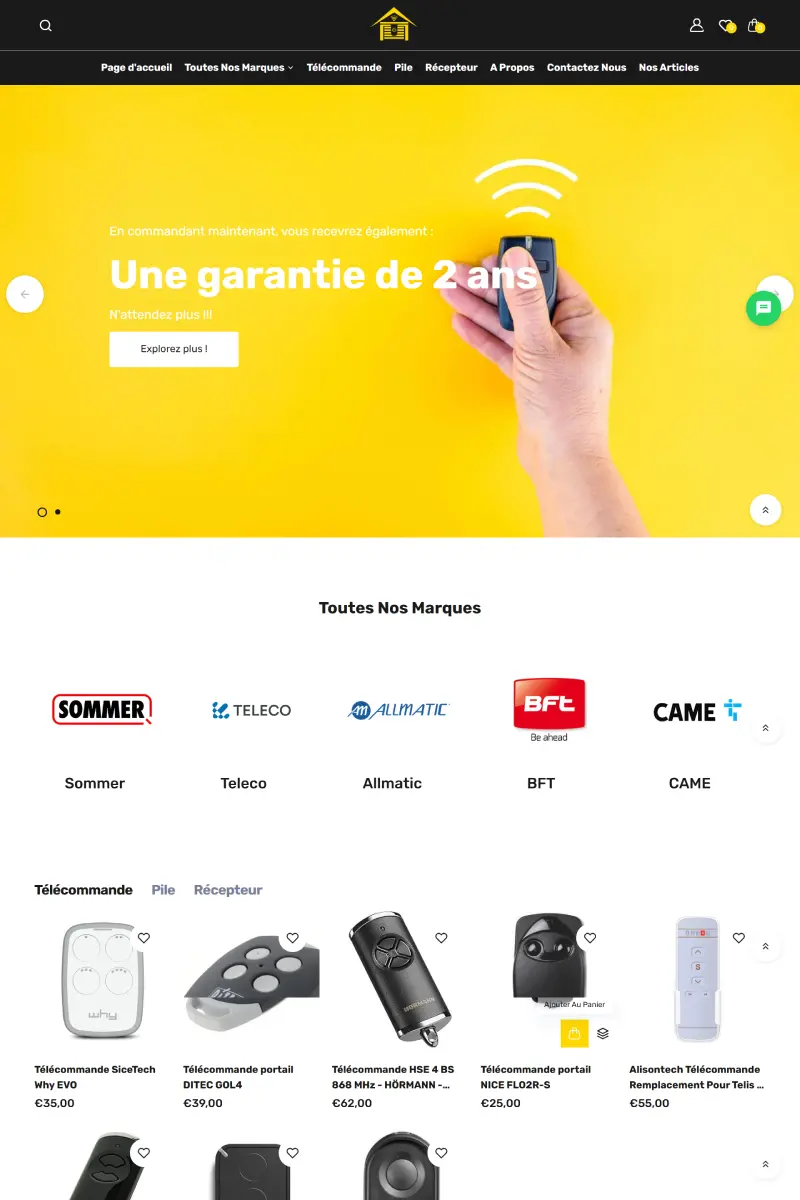
Task: Open the shopping cart bag
Action: coord(755,25)
